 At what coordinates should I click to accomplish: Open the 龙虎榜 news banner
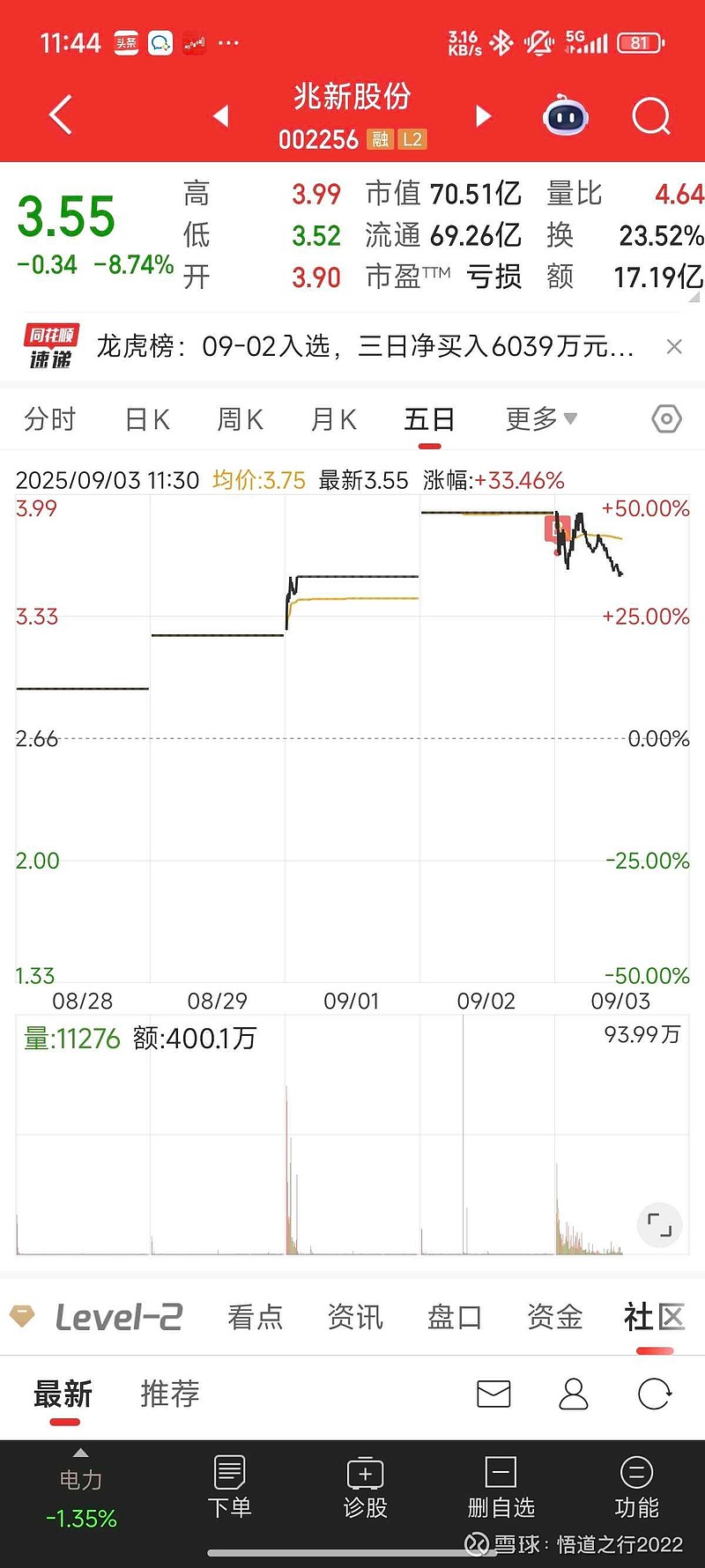364,347
